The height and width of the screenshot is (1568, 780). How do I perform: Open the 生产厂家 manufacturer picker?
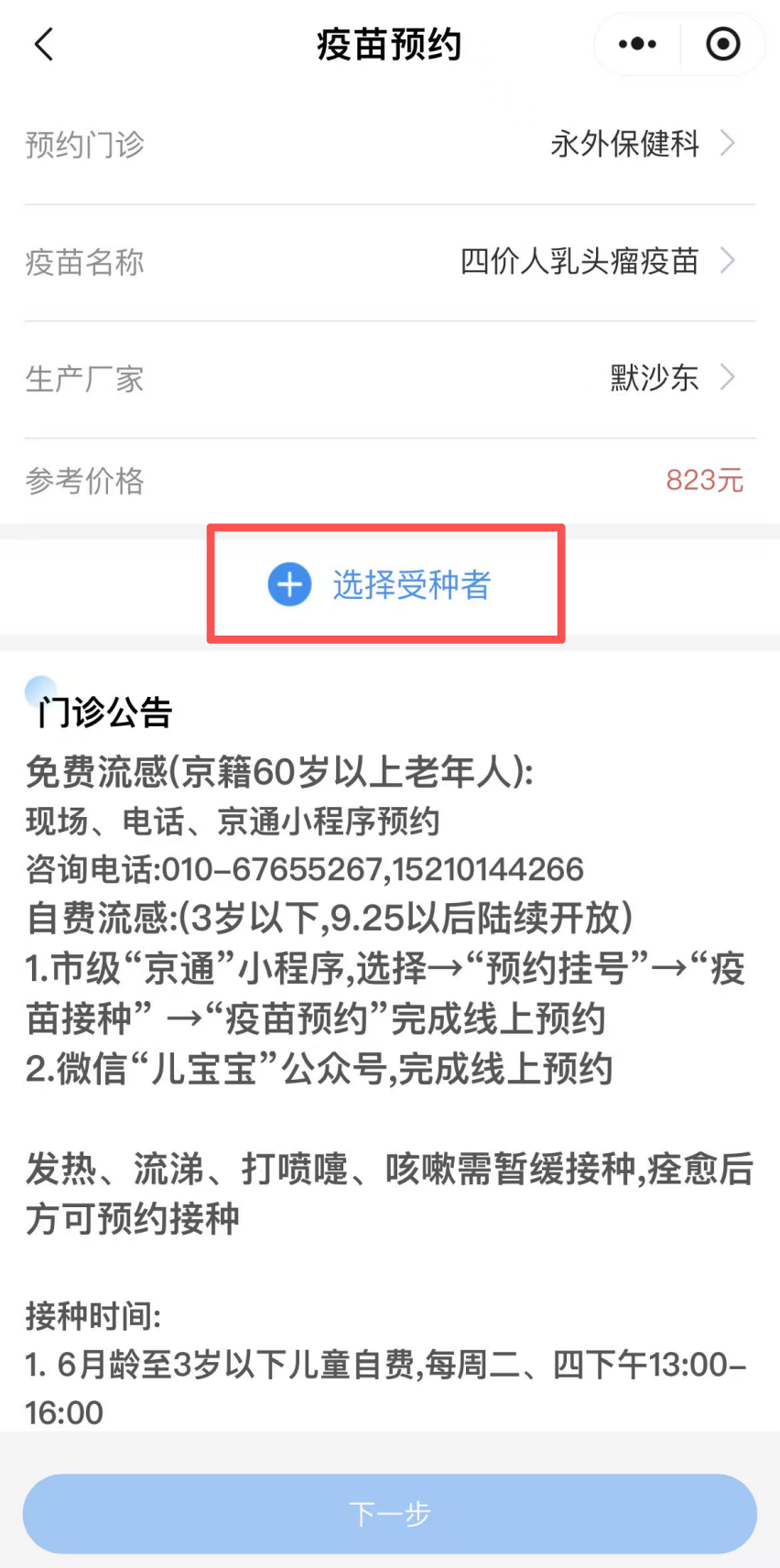(x=390, y=377)
